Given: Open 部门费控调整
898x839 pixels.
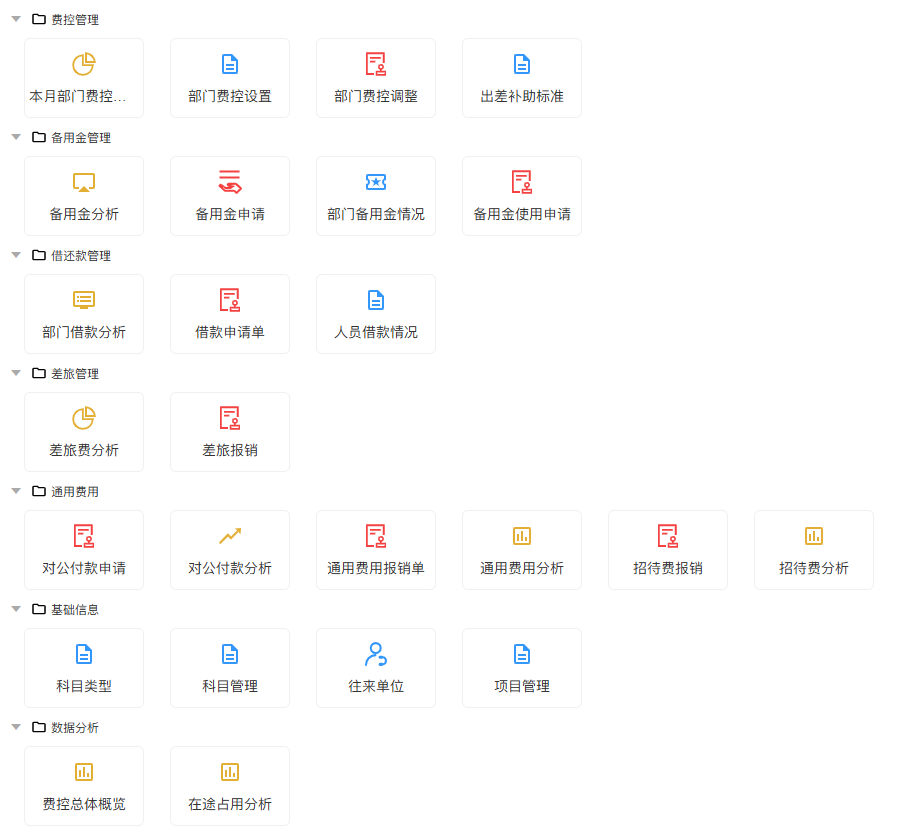Looking at the screenshot, I should tap(376, 78).
